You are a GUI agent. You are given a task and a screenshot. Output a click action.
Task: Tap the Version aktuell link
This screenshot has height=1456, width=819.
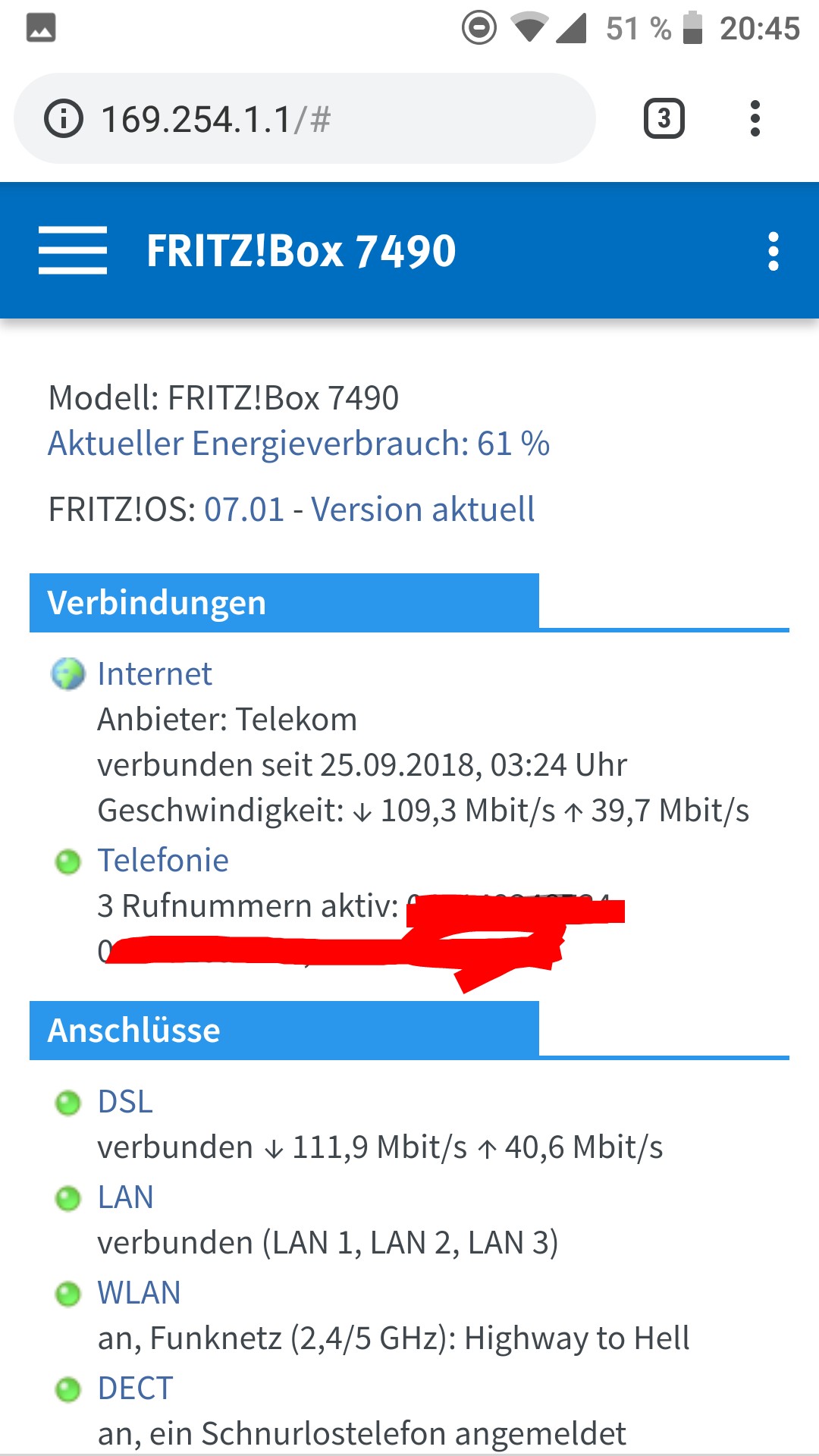click(423, 510)
